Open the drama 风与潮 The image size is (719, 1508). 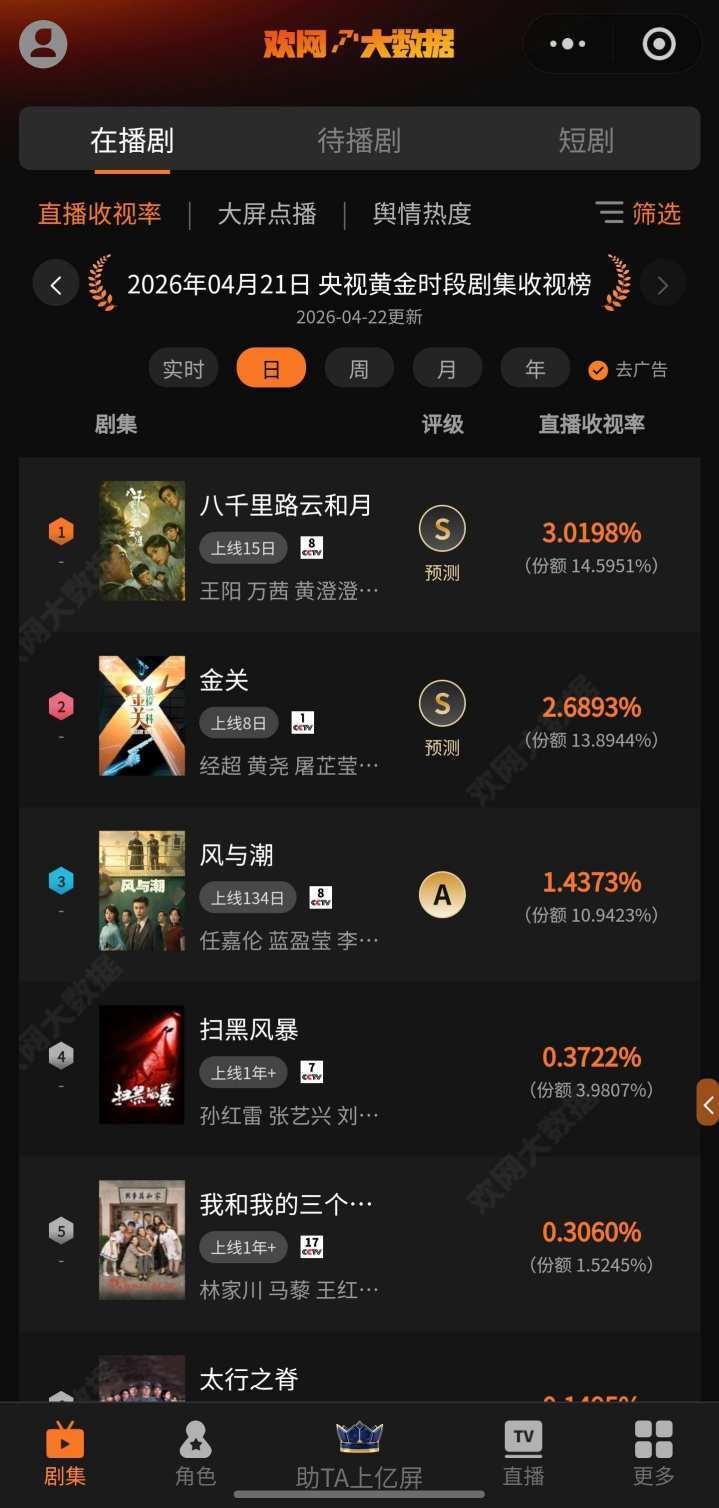click(237, 856)
